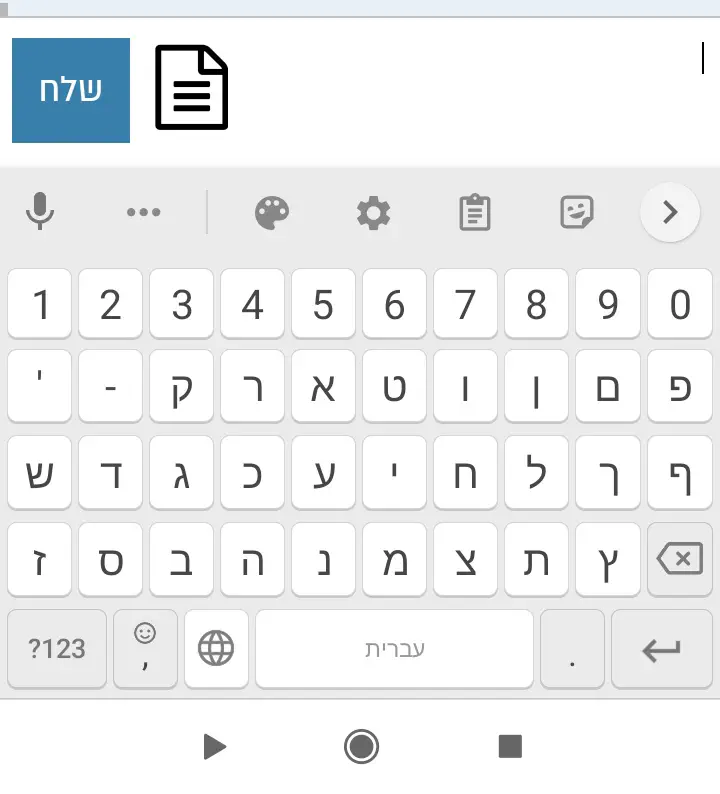
Task: Open the sticker panel
Action: [x=577, y=212]
